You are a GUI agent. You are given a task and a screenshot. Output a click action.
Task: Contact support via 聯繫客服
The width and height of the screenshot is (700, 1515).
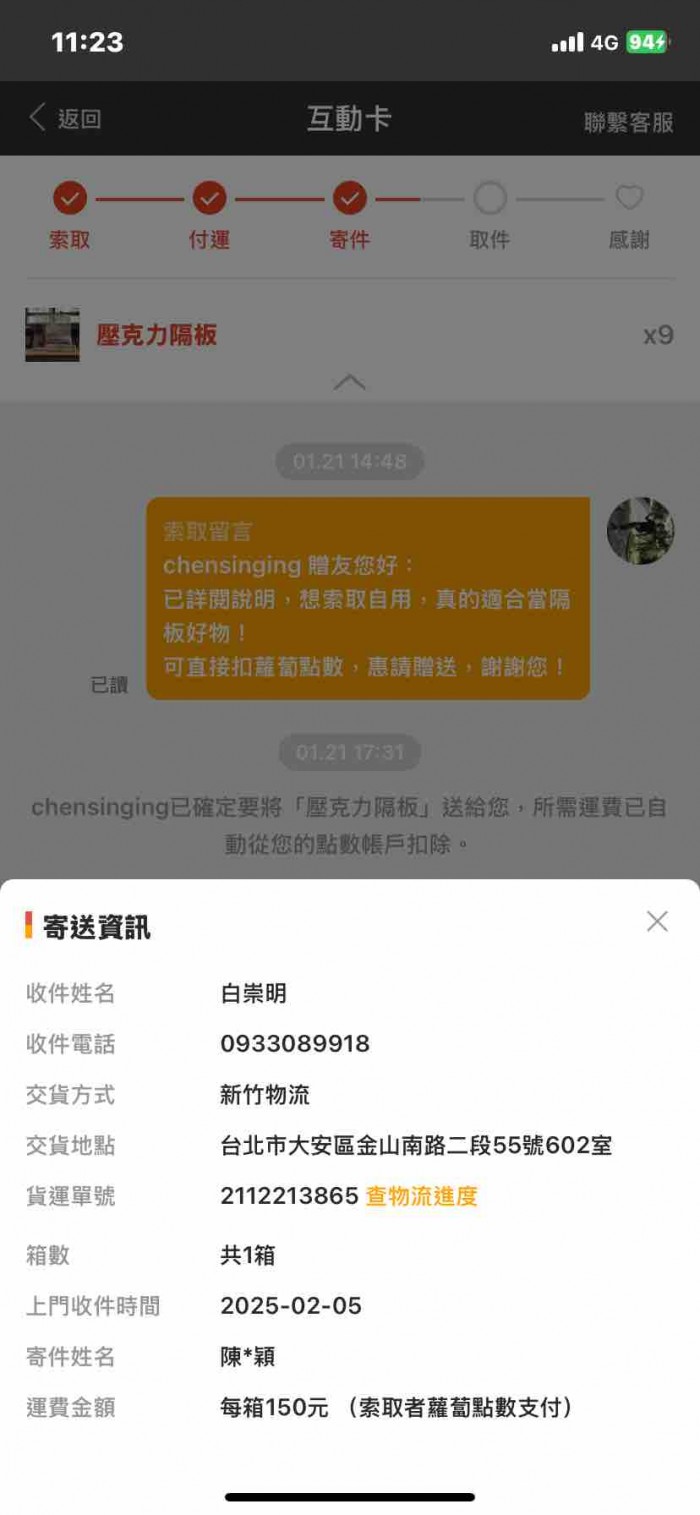629,122
